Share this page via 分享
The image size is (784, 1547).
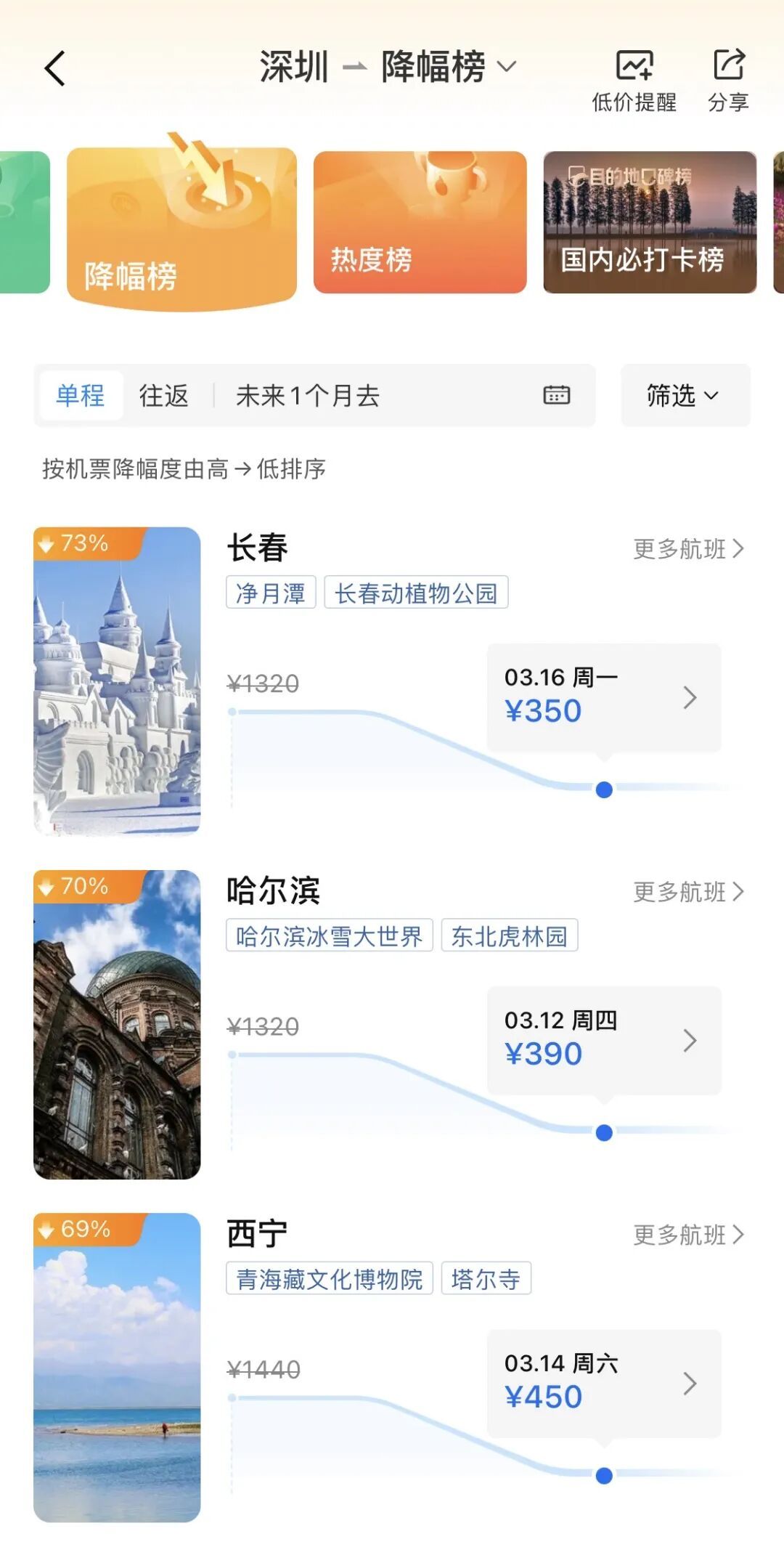(728, 80)
